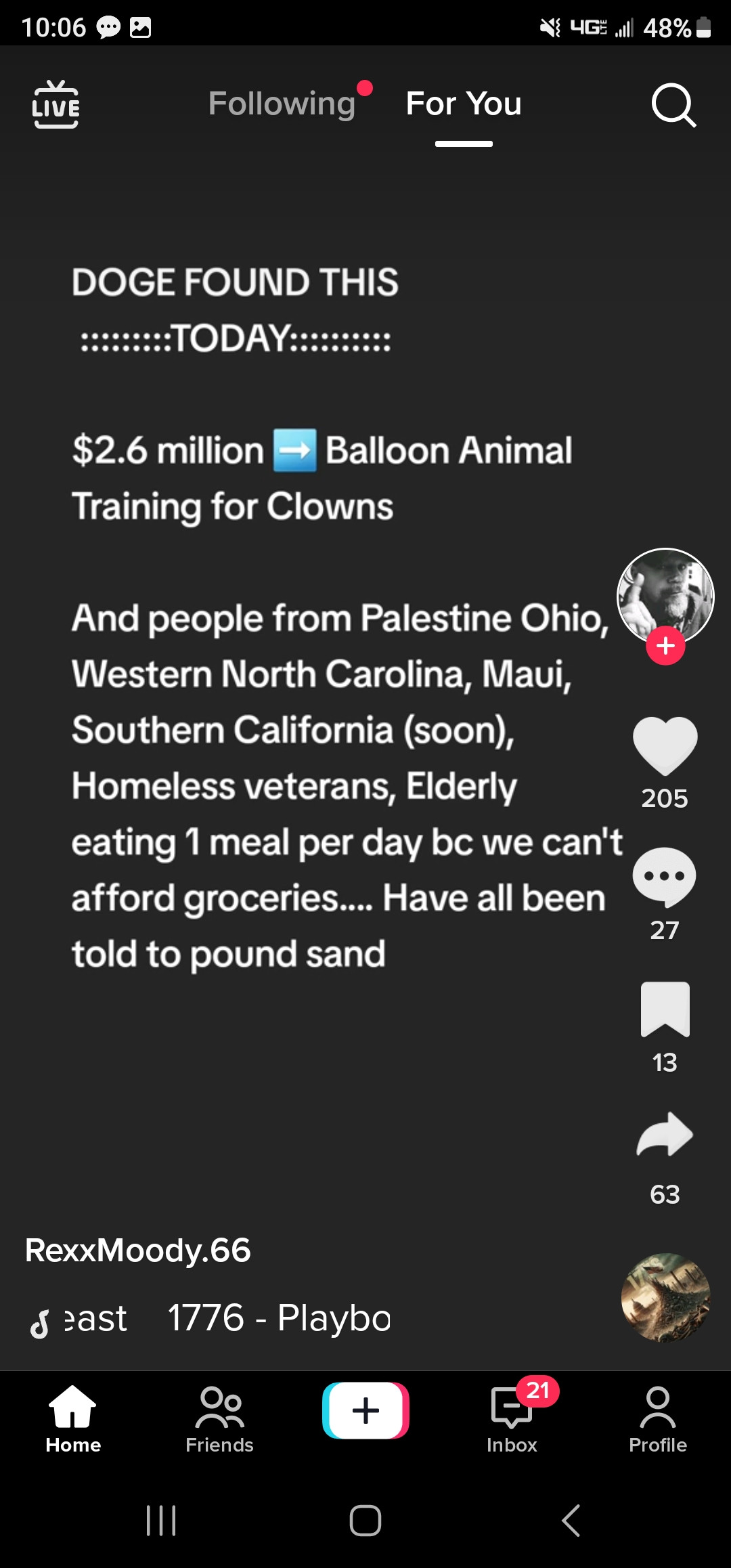The image size is (731, 1568).
Task: Open the LIVE streams icon
Action: (x=56, y=104)
